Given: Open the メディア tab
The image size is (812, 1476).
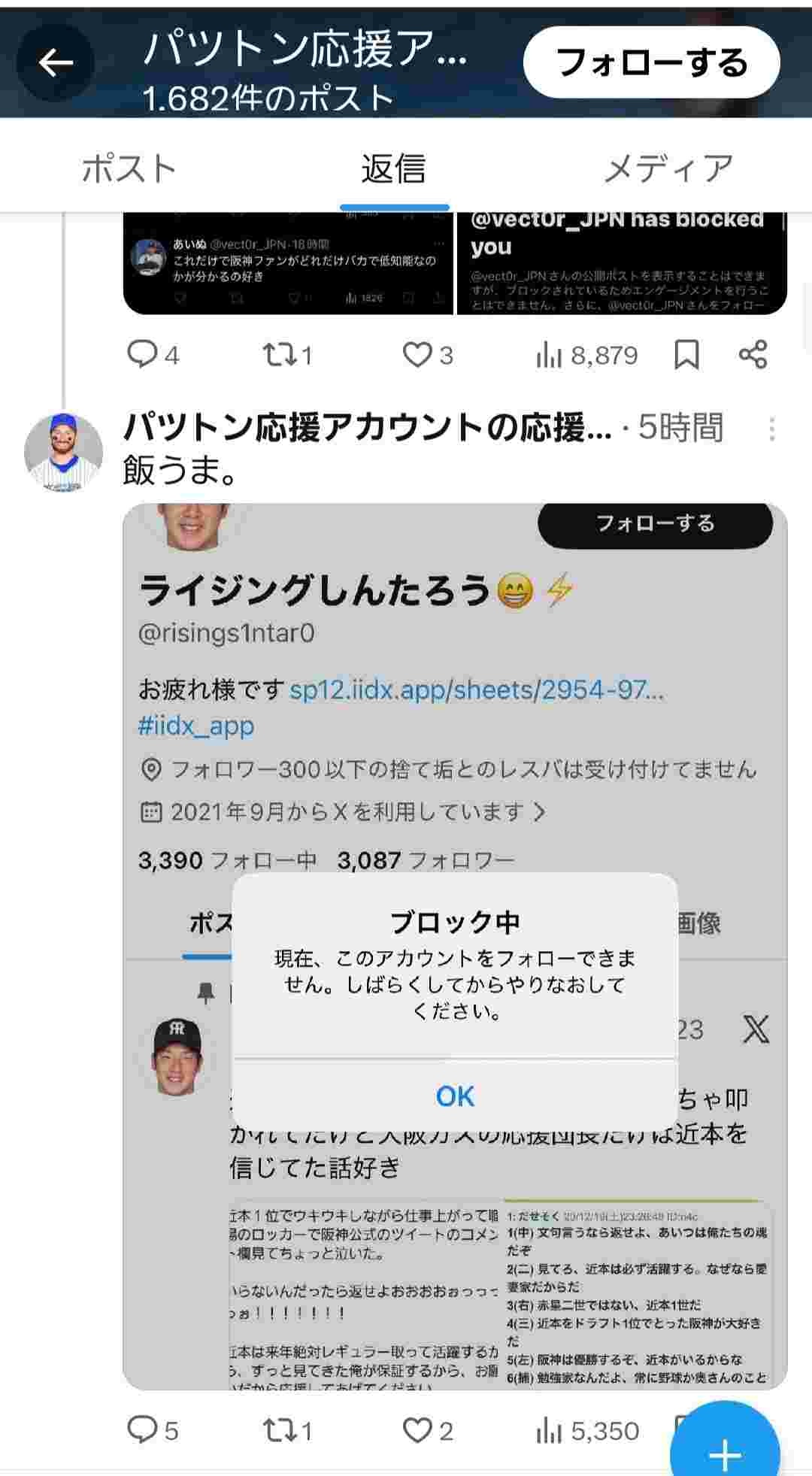Looking at the screenshot, I should [668, 168].
